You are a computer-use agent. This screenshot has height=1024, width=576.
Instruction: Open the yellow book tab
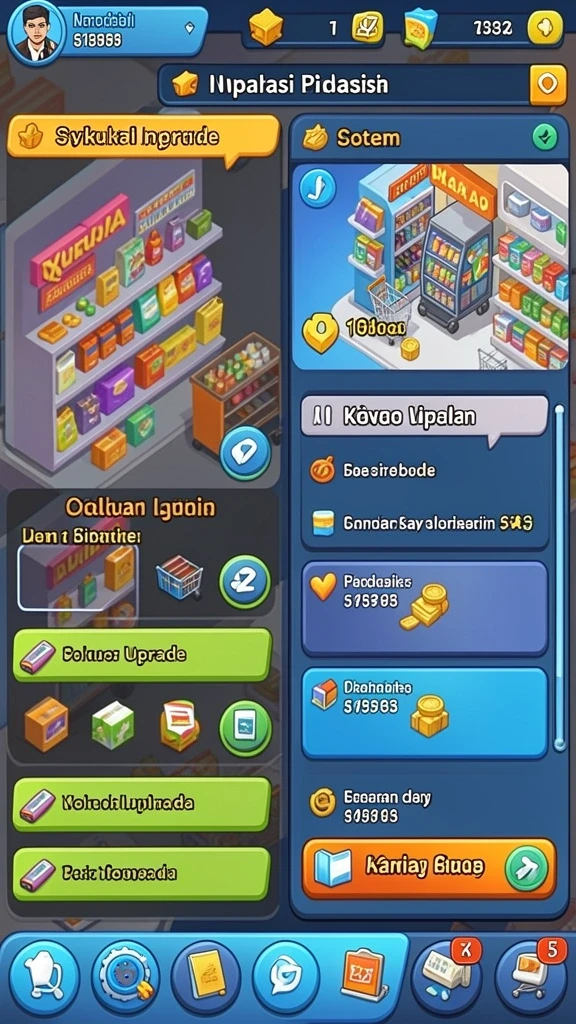point(206,977)
